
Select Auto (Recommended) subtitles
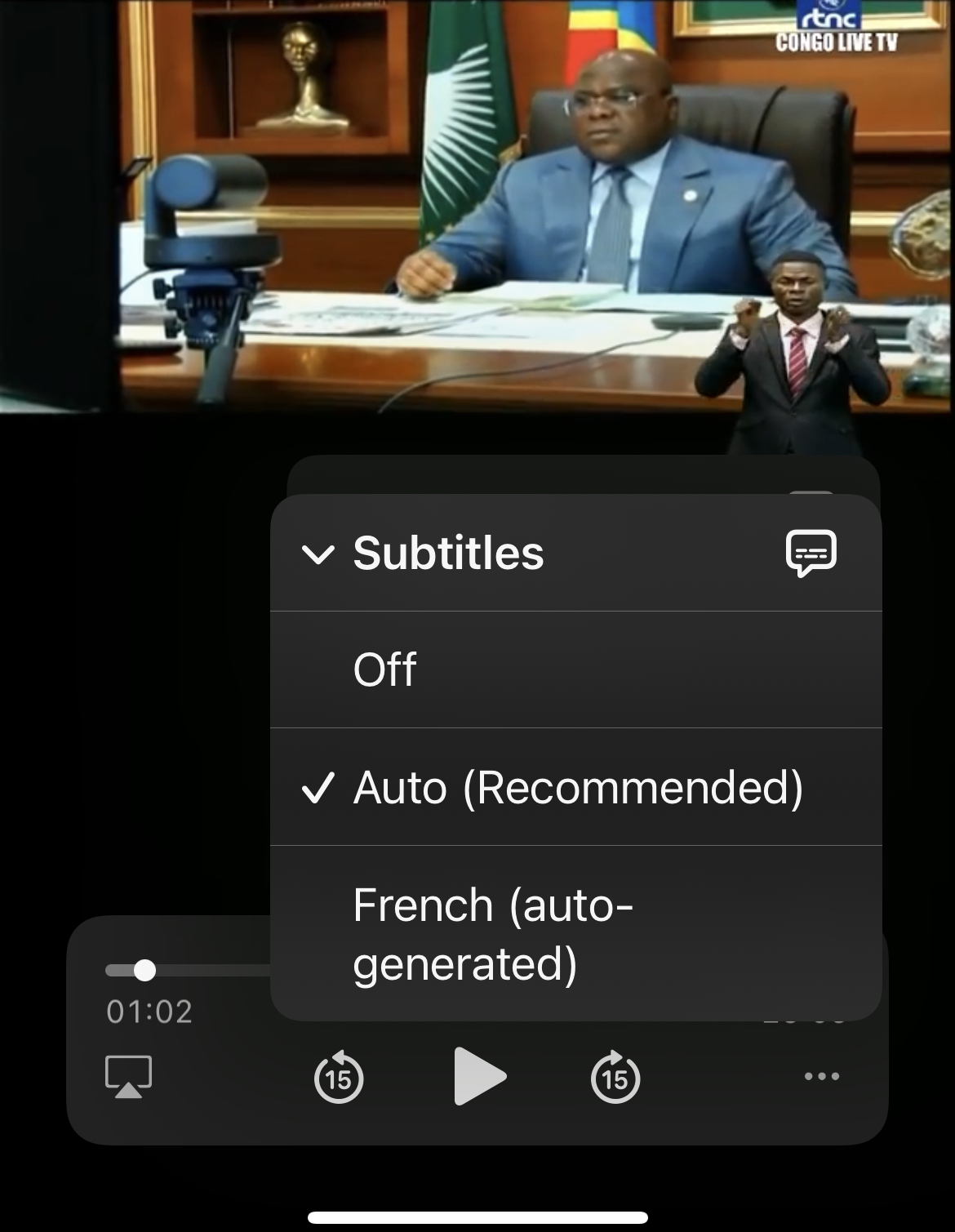pyautogui.click(x=575, y=787)
